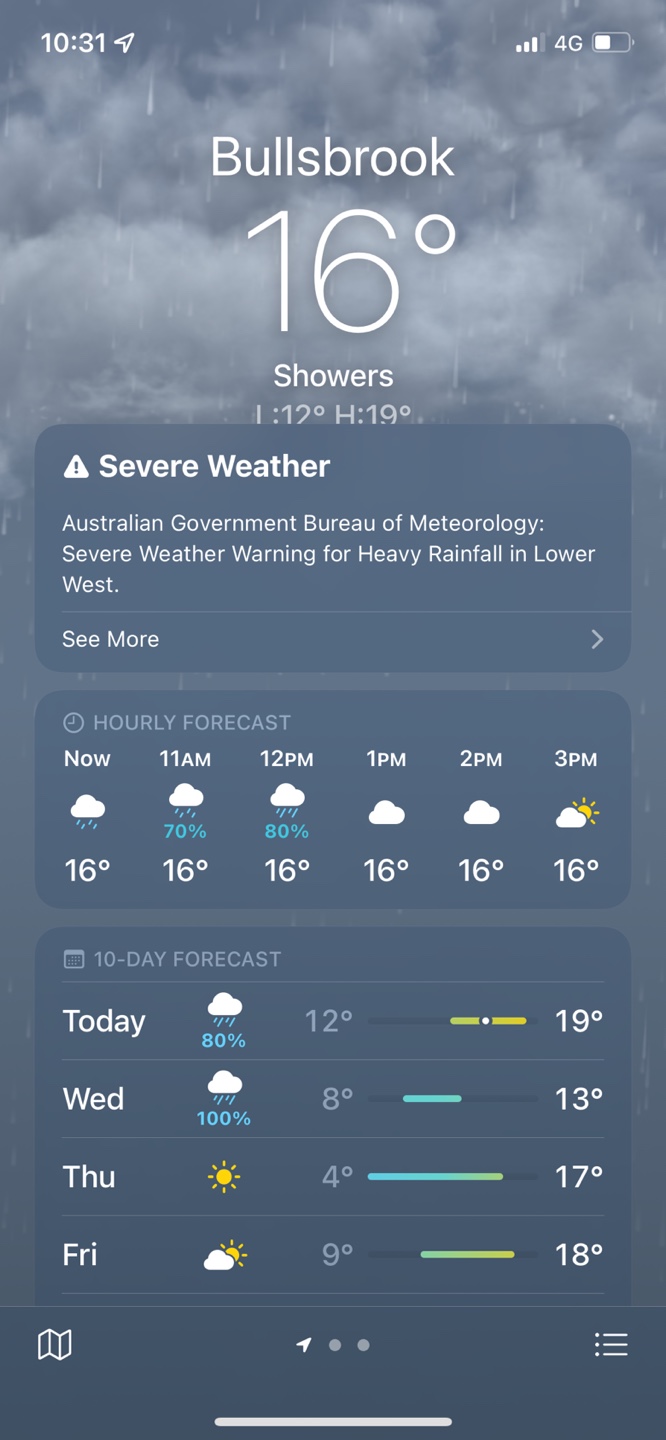Open the hourly forecast card

click(332, 800)
